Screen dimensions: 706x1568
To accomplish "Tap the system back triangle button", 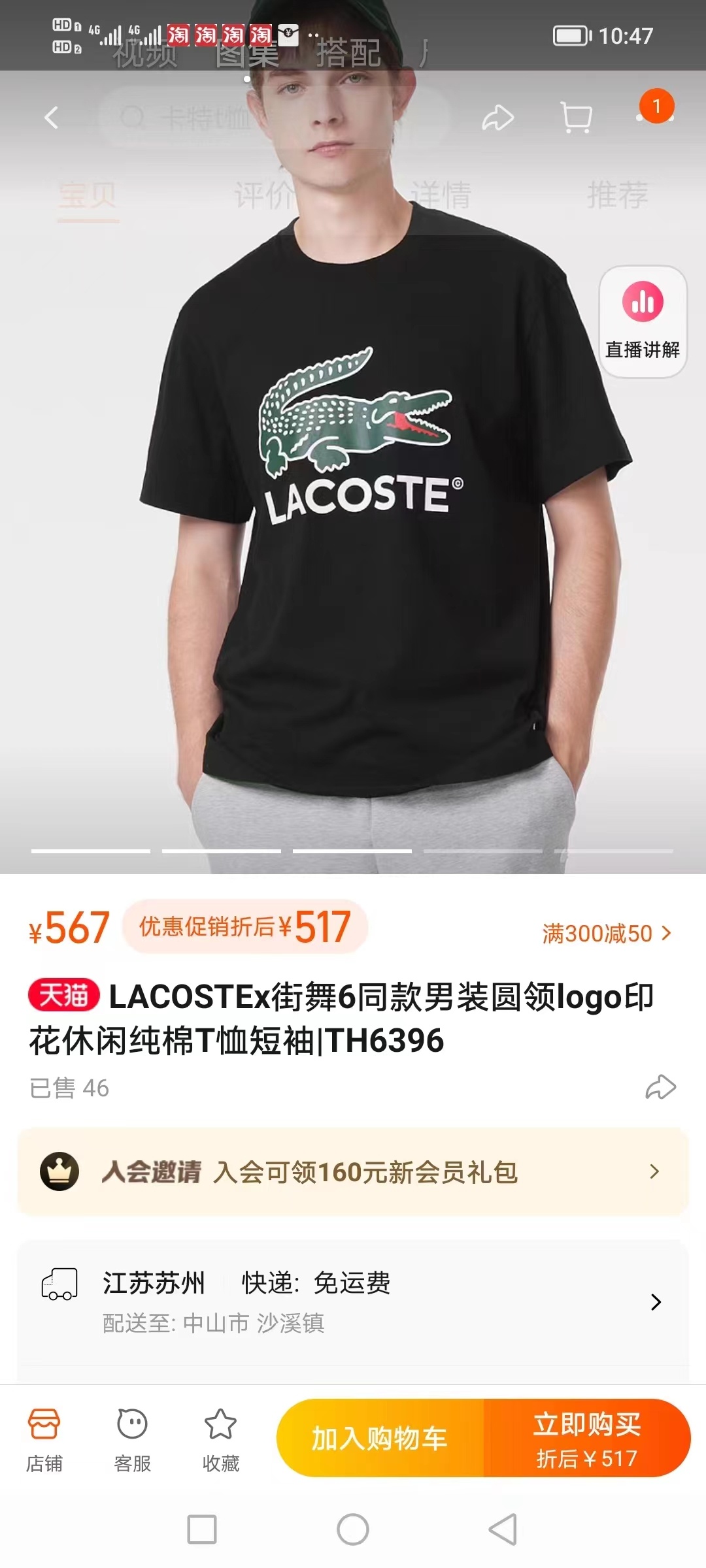I will pos(503,1529).
